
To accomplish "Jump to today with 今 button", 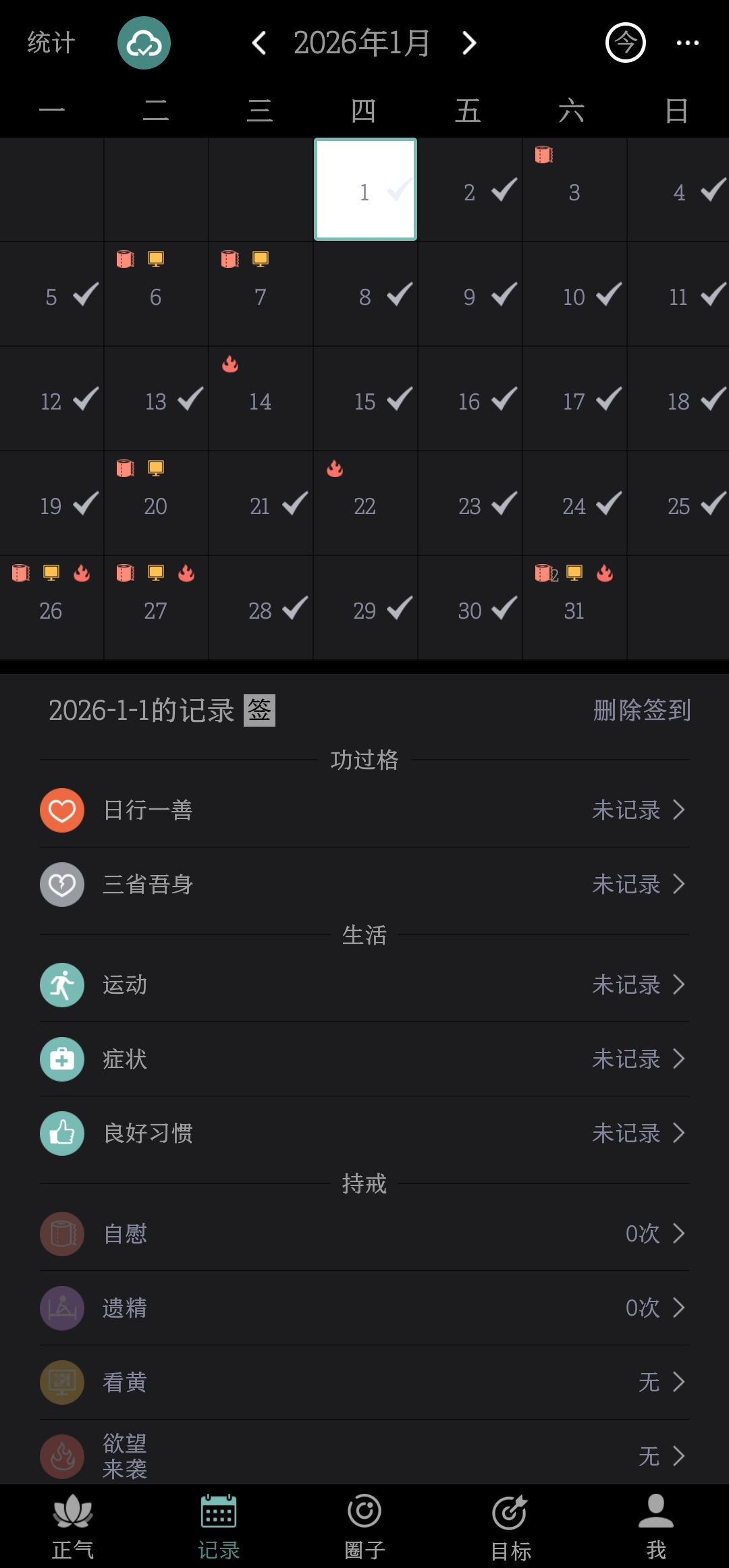I will point(625,43).
